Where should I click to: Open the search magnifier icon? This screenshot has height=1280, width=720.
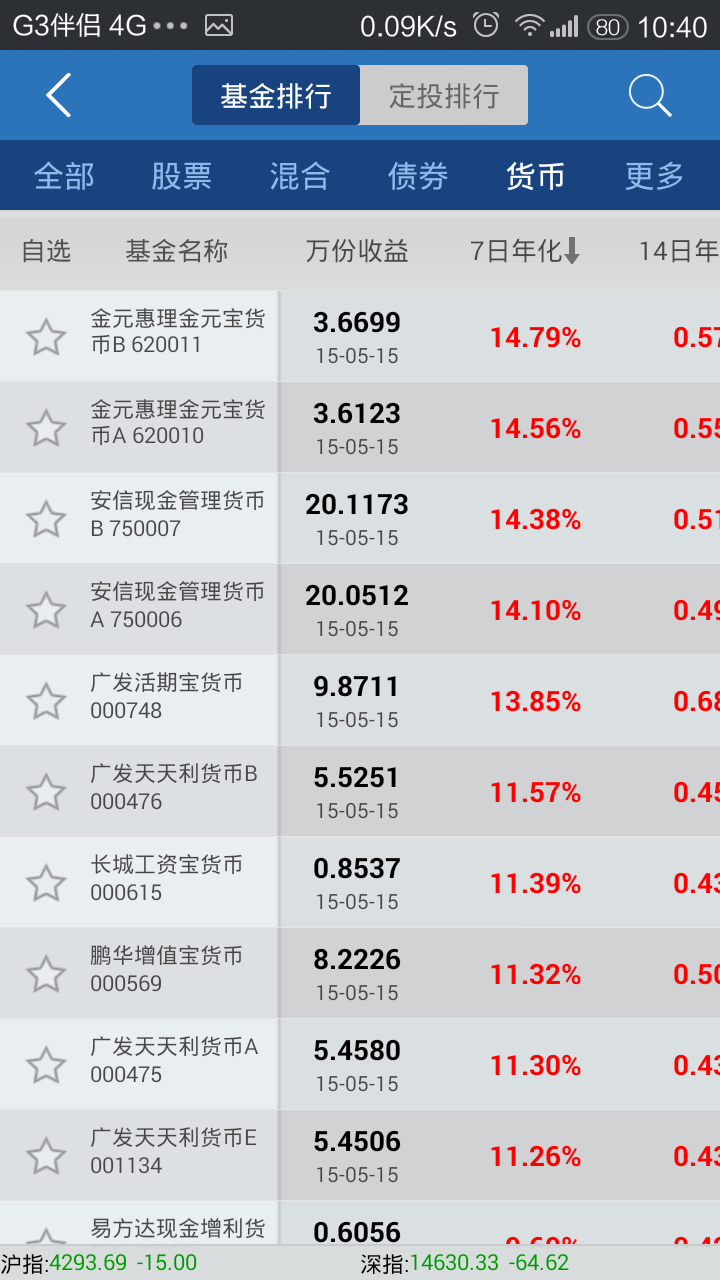(x=650, y=95)
